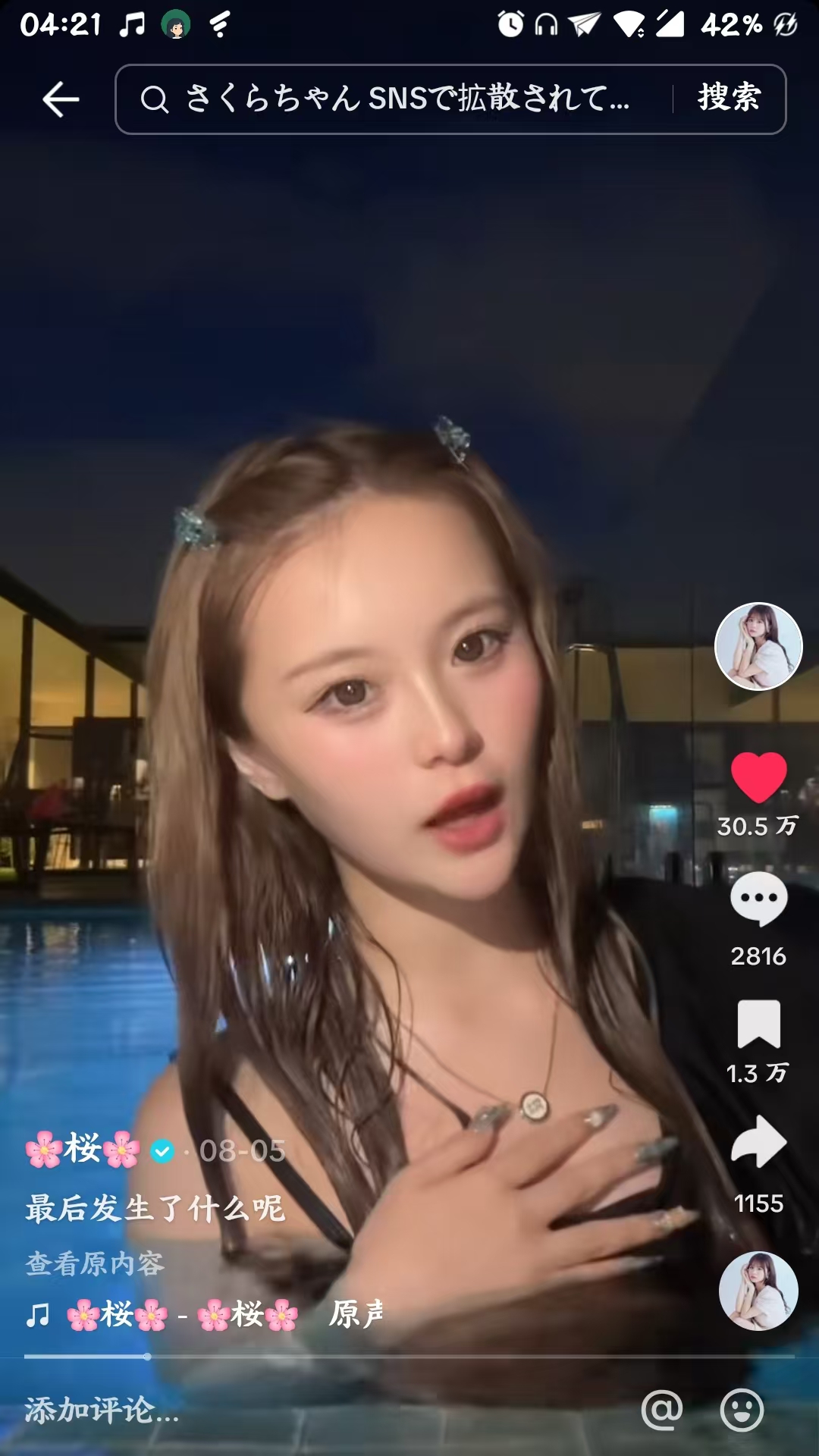This screenshot has width=819, height=1456.
Task: Tap 查看原内容 to view original content
Action: pos(95,1263)
